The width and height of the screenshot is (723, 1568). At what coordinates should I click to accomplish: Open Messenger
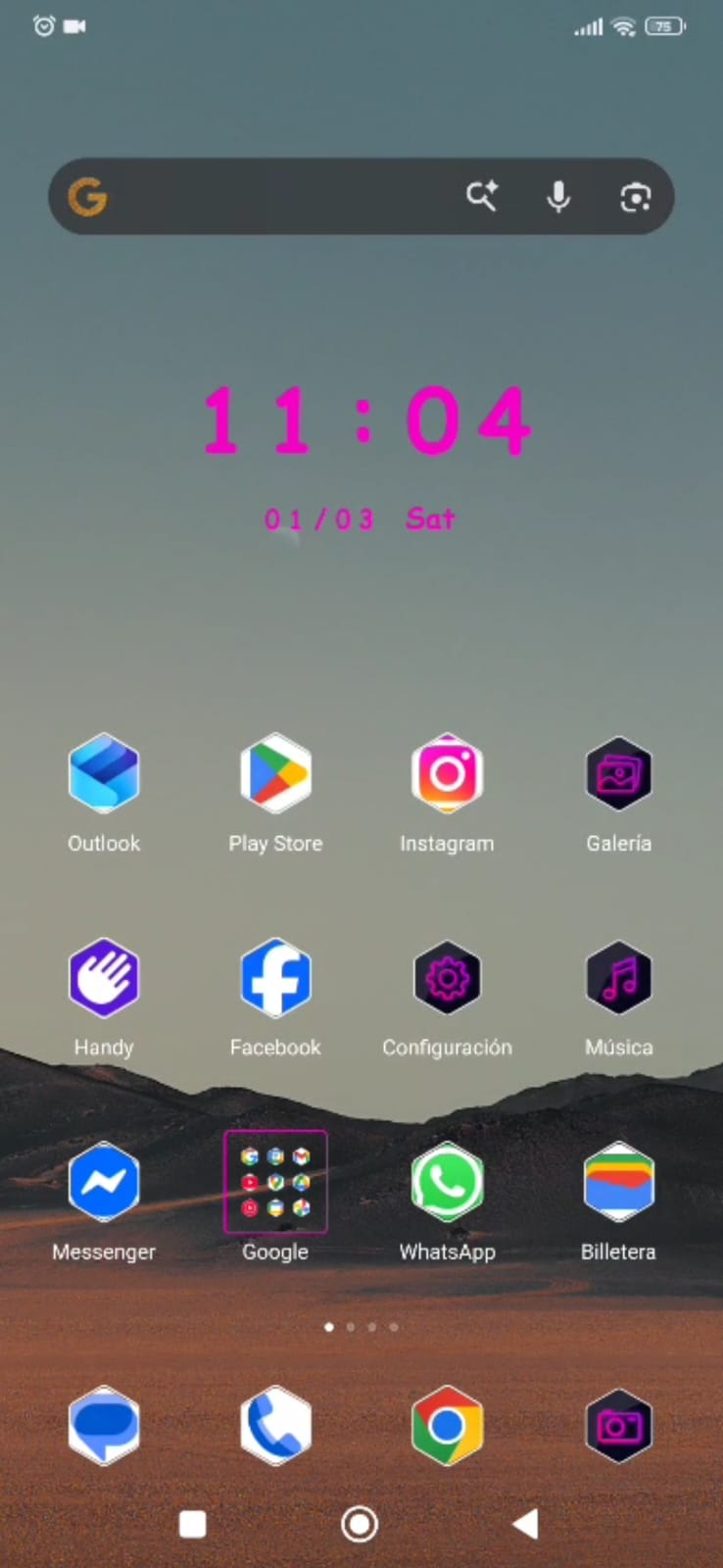[104, 1183]
